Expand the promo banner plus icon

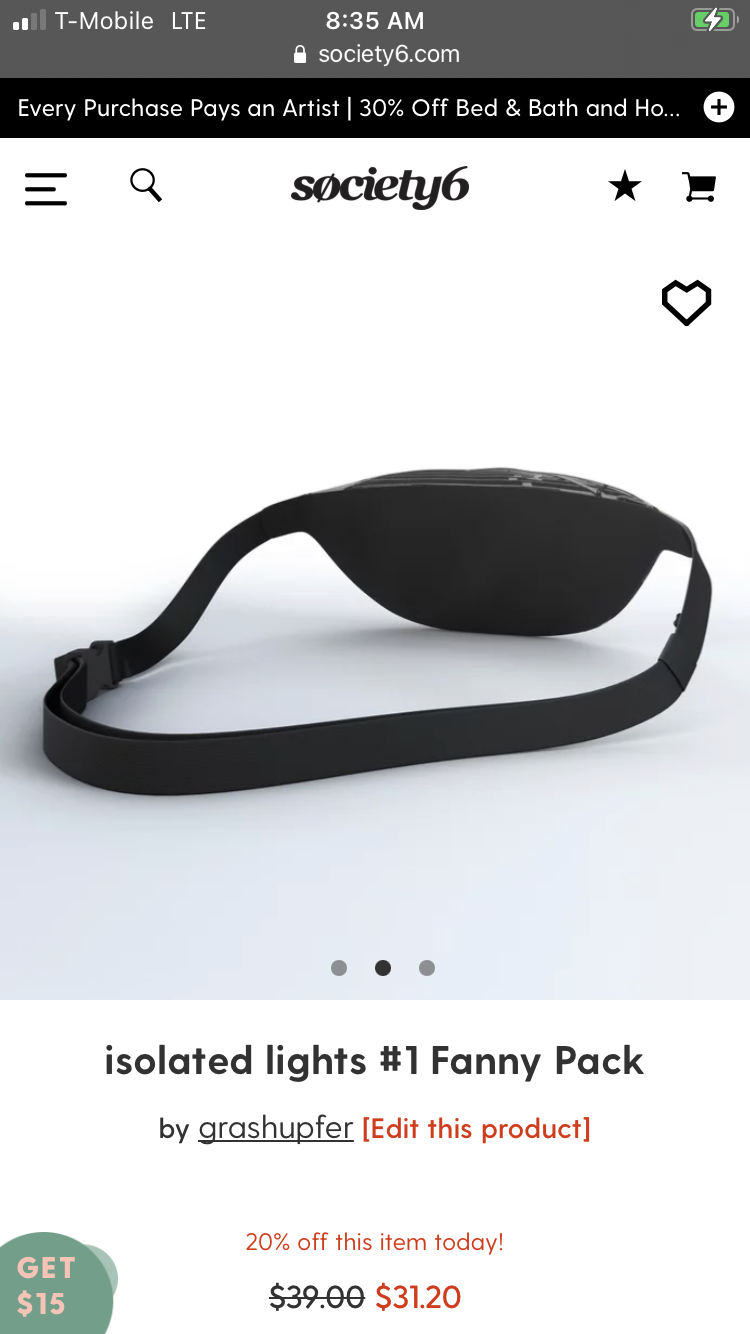click(x=719, y=107)
